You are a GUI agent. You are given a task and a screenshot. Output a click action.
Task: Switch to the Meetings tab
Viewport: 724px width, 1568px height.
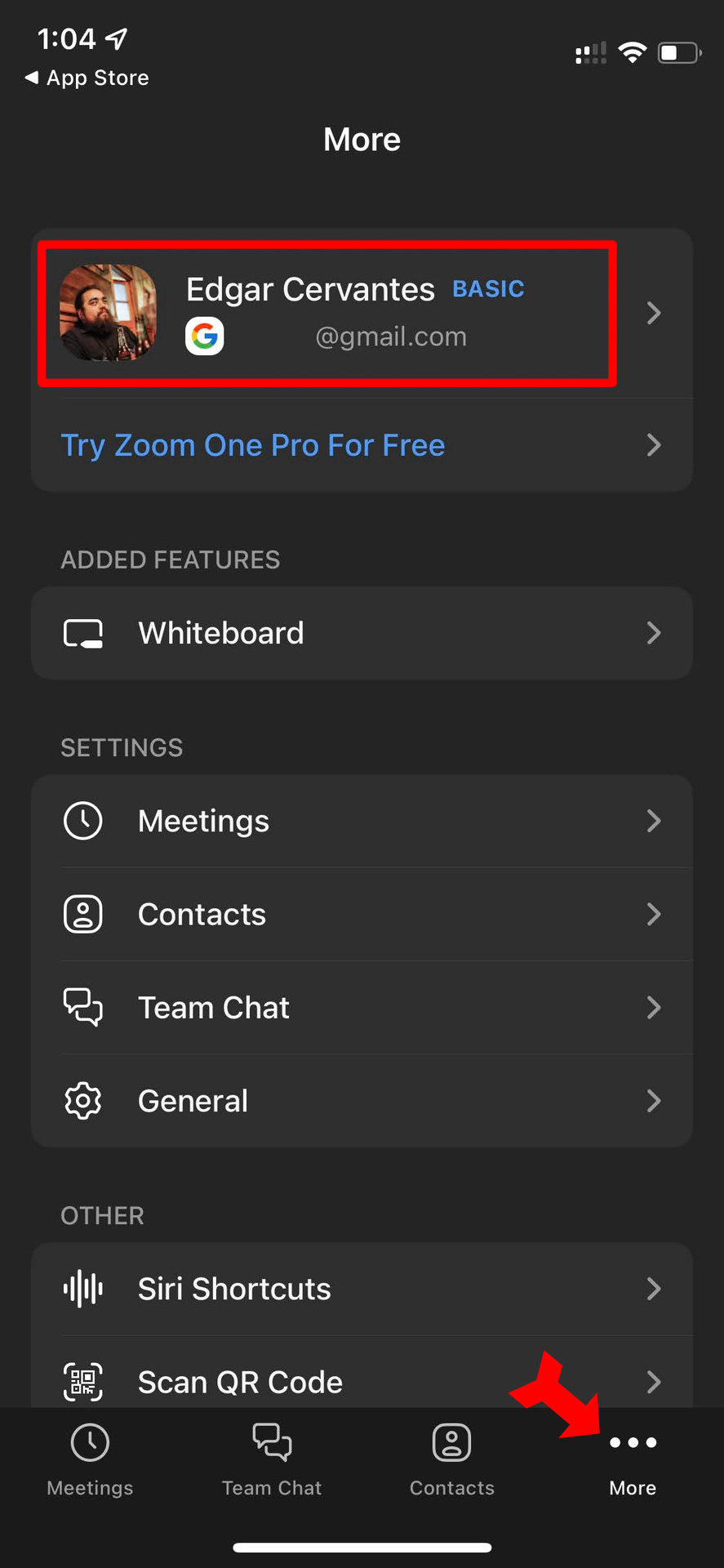point(90,1459)
